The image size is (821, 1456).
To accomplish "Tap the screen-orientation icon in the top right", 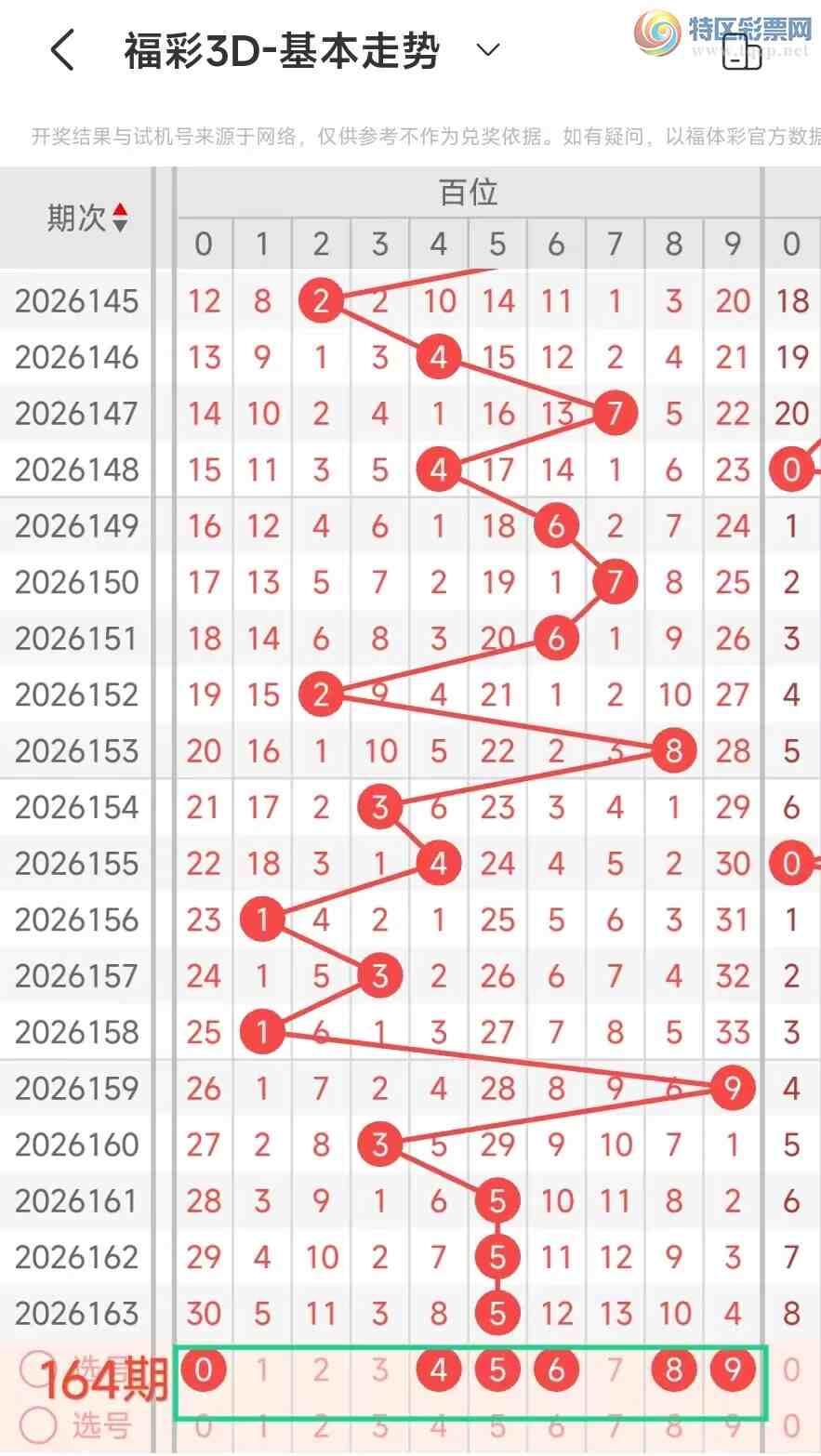I will coord(742,52).
